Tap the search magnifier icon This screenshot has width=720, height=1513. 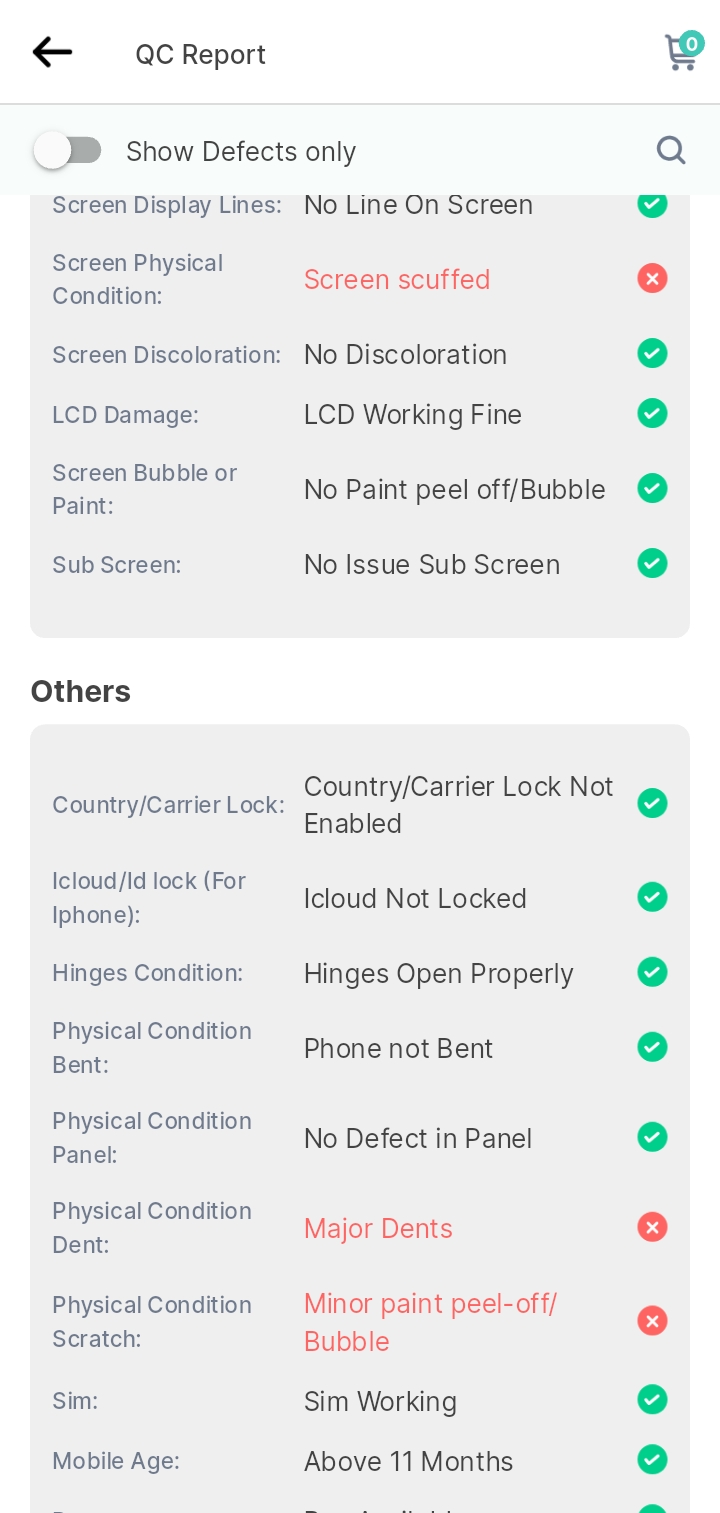click(671, 150)
